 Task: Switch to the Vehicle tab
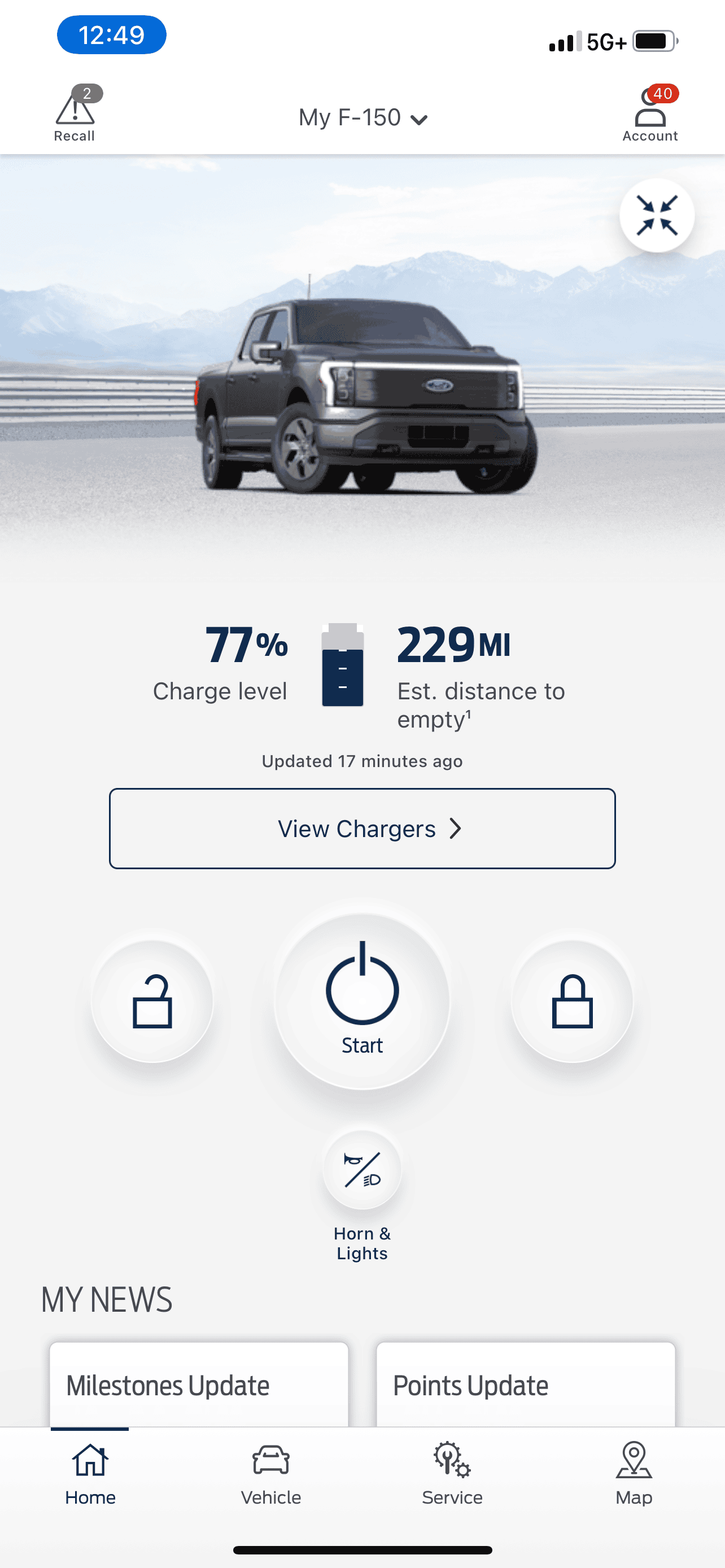pos(271,1473)
